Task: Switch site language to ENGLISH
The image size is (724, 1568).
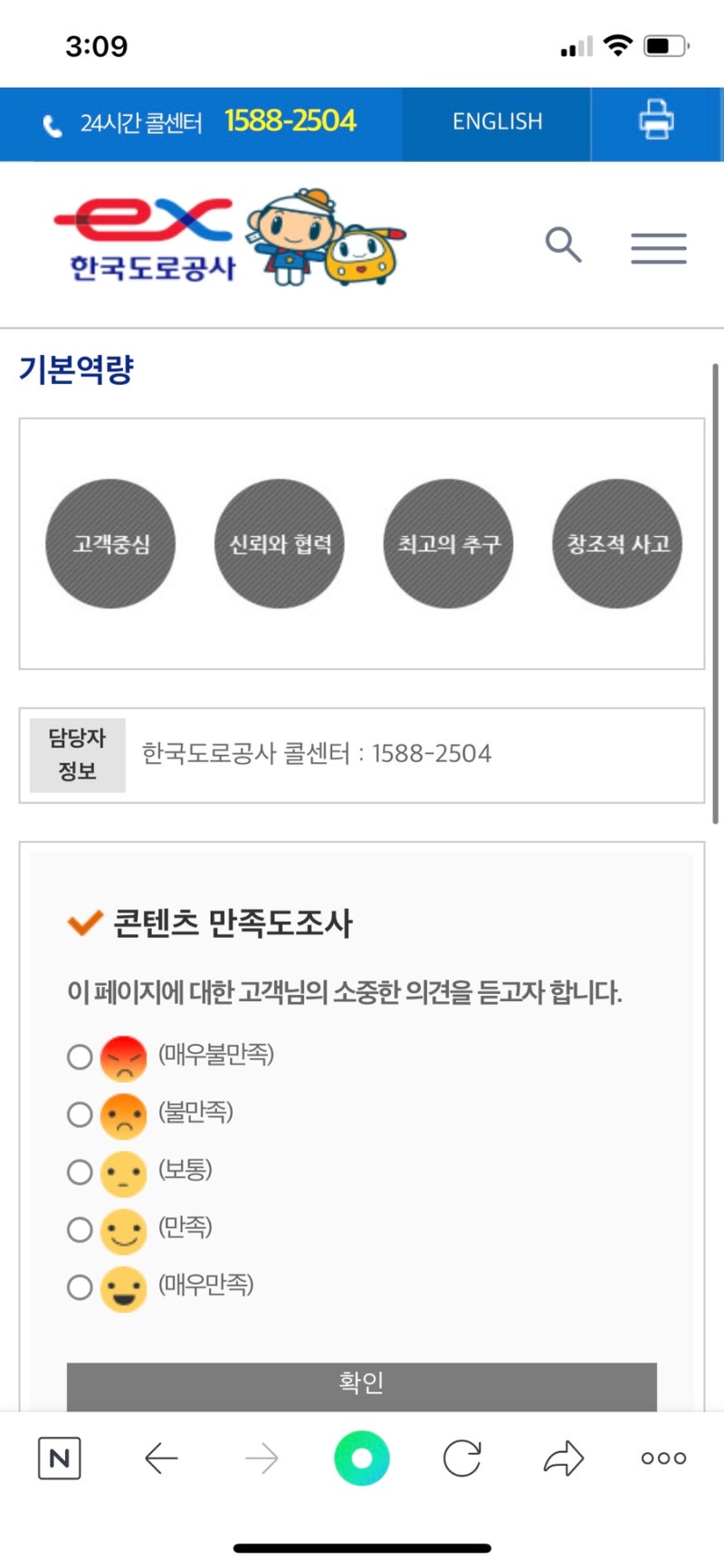Action: (497, 121)
